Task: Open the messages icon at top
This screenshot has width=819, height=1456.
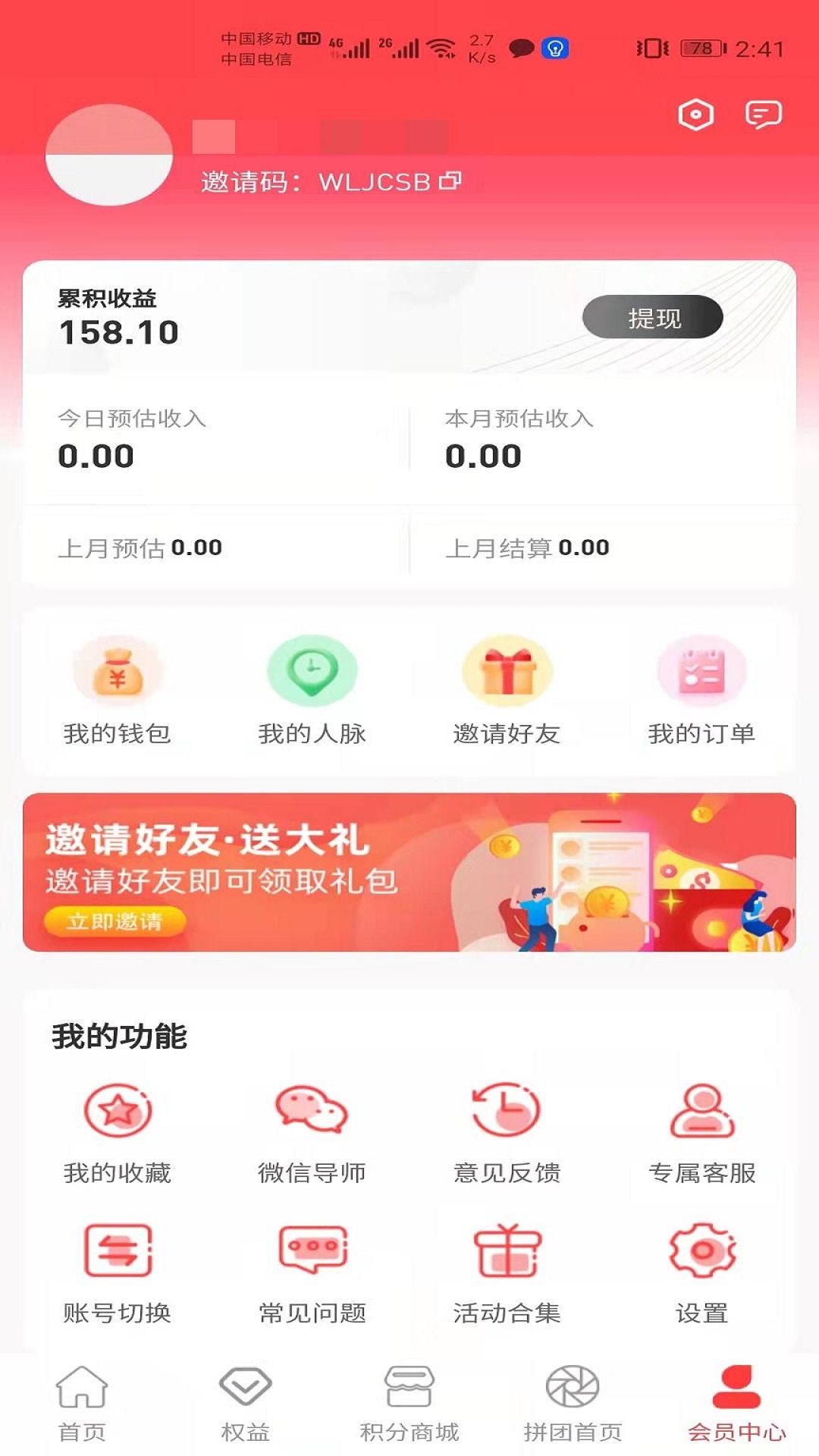Action: click(x=763, y=115)
